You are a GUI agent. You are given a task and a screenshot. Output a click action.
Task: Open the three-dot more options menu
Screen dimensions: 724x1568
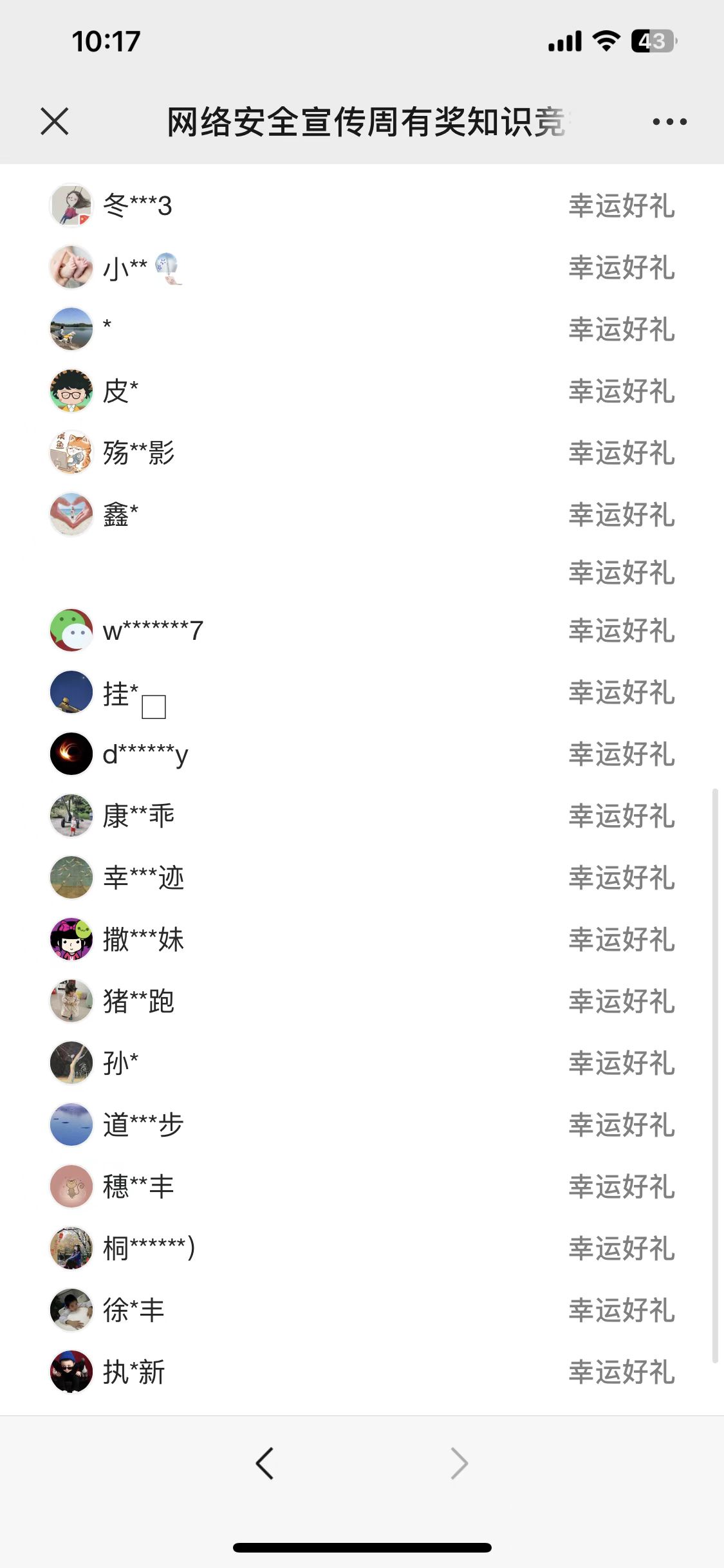pyautogui.click(x=669, y=122)
